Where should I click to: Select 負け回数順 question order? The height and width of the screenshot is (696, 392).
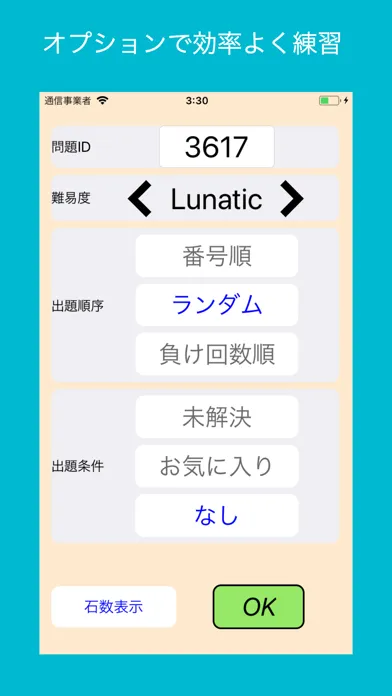pyautogui.click(x=217, y=354)
